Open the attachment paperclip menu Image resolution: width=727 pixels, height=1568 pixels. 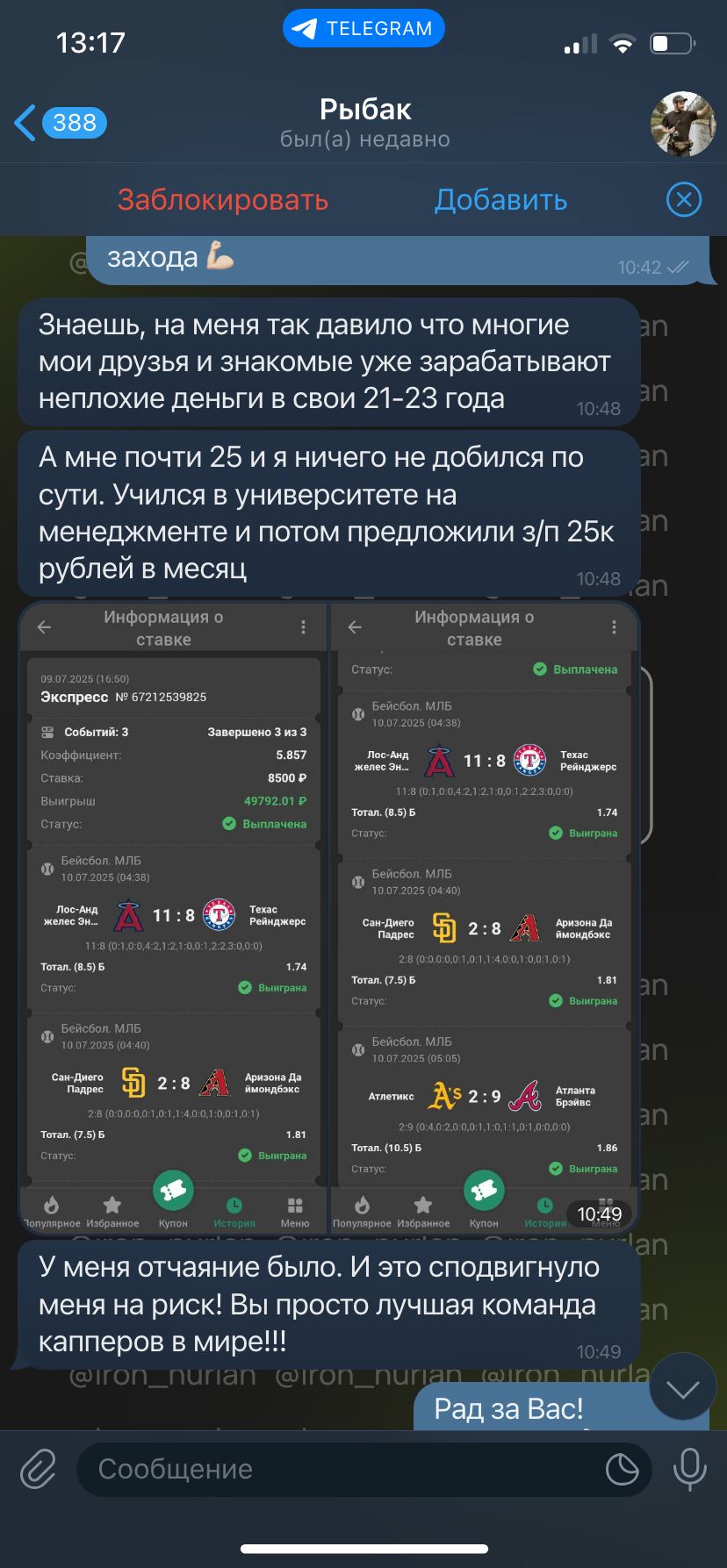tap(38, 1469)
